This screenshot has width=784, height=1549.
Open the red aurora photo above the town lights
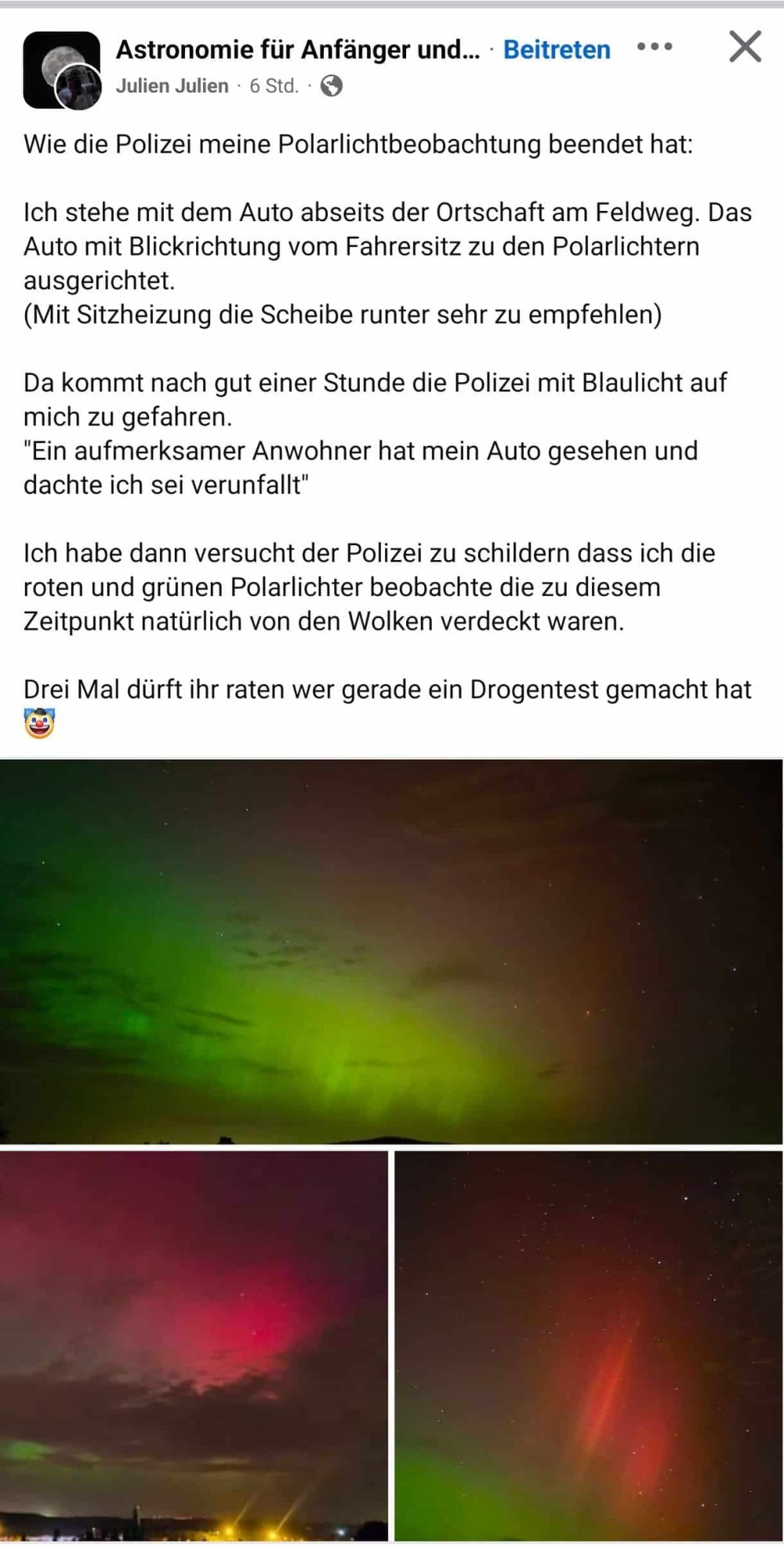pos(194,1346)
